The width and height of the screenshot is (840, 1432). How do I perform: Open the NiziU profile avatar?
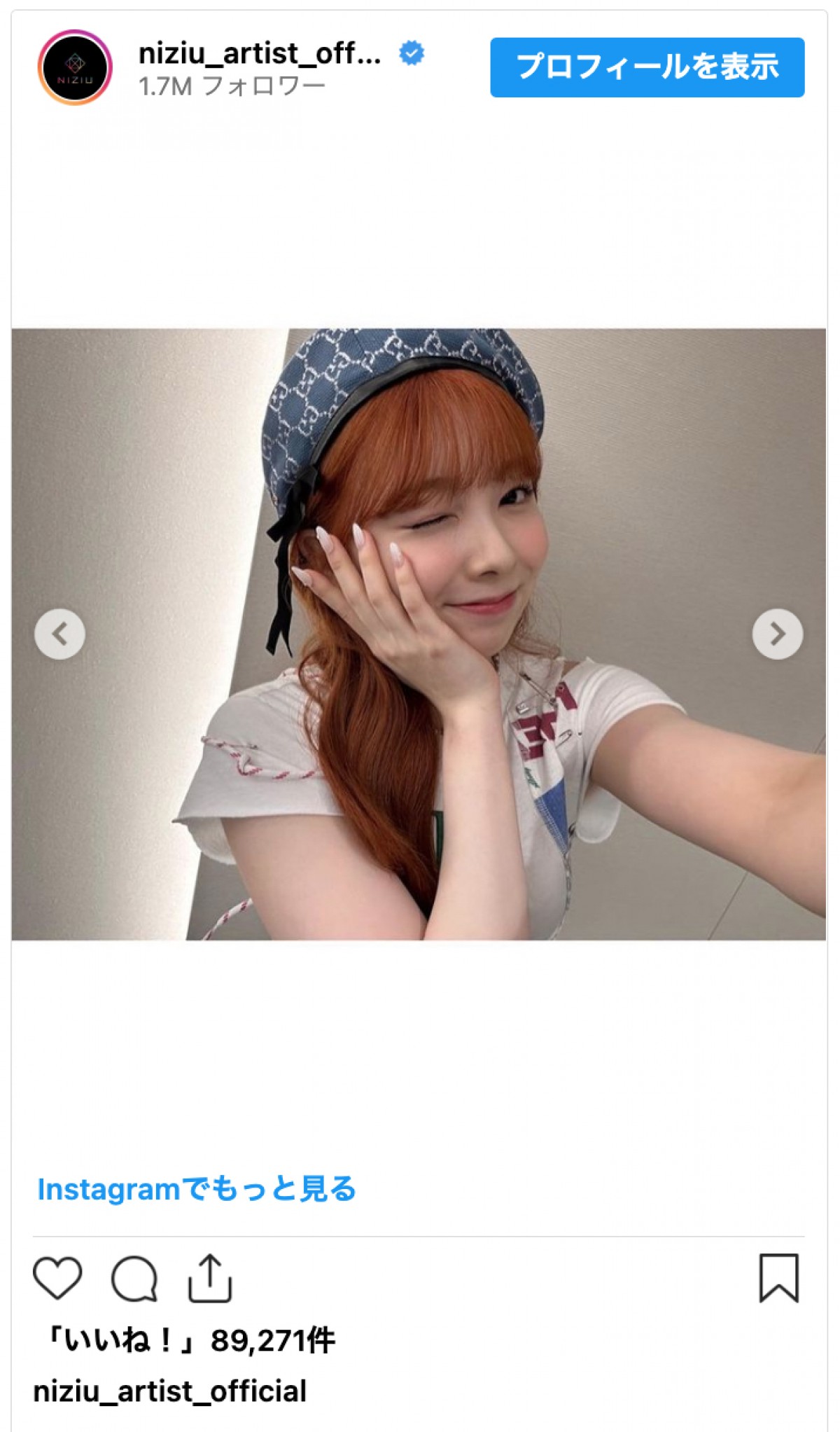(x=74, y=67)
